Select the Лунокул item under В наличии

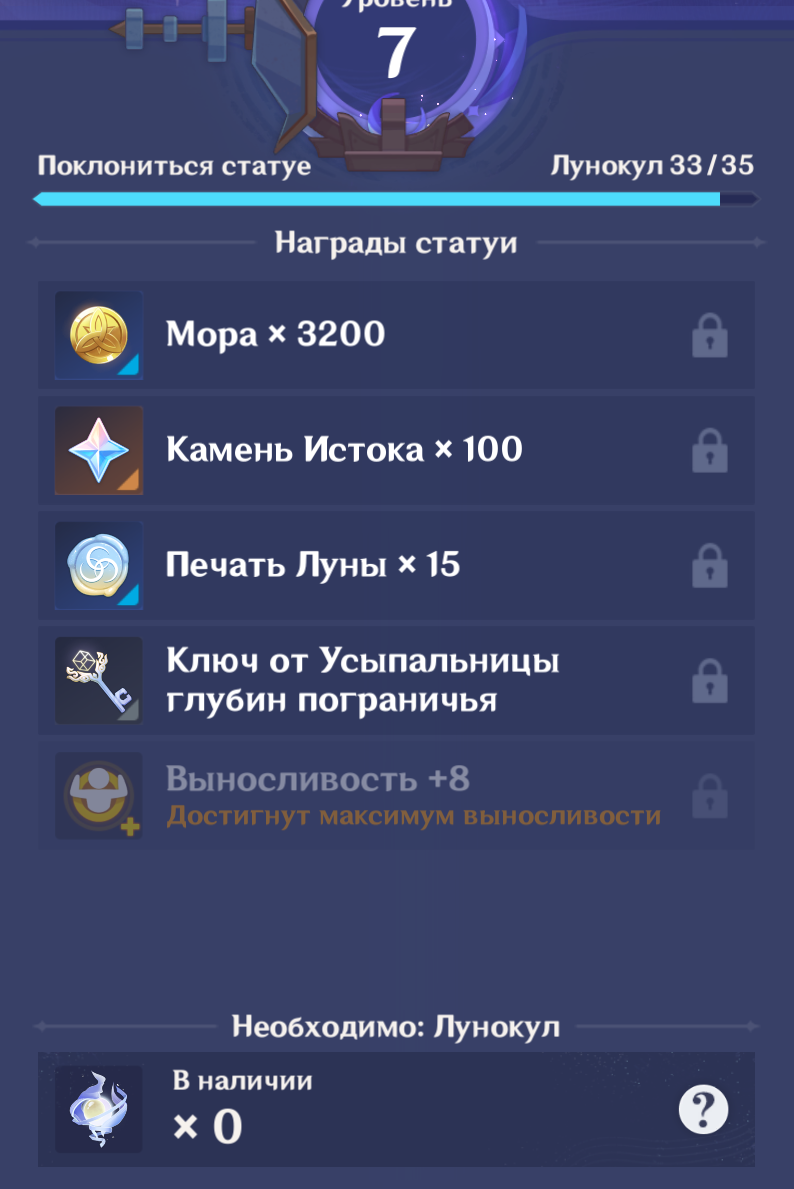[99, 1109]
